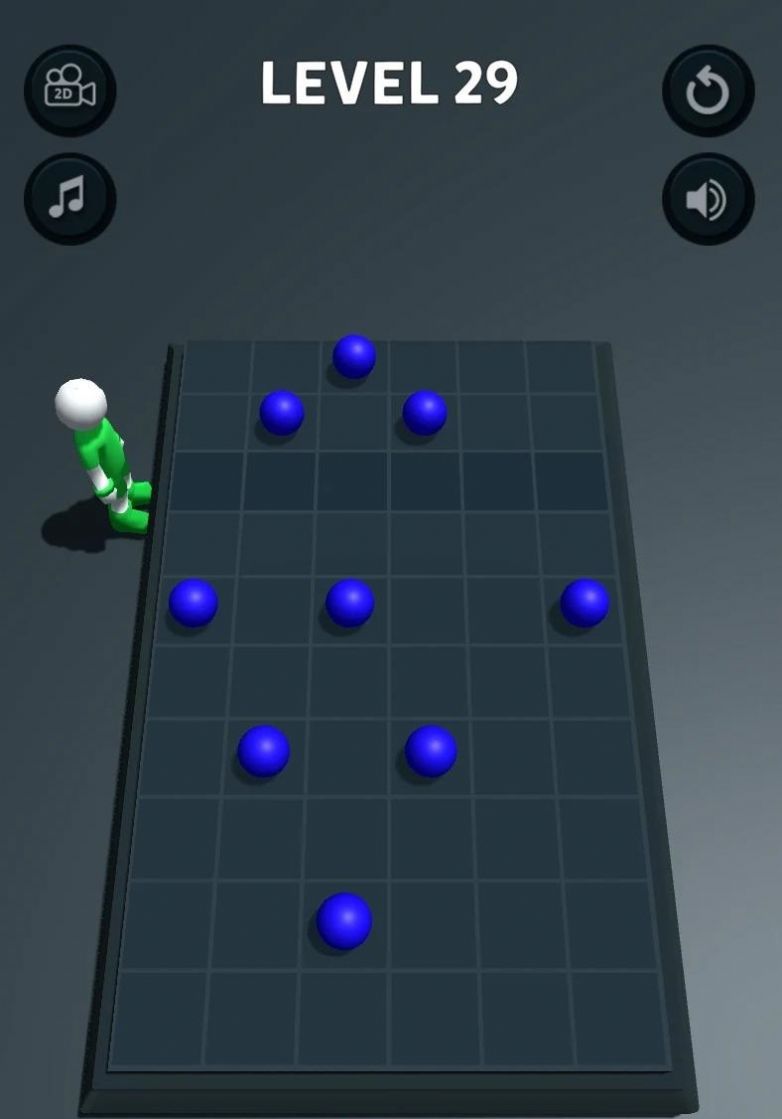Restart the current level
This screenshot has width=782, height=1119.
[x=708, y=91]
